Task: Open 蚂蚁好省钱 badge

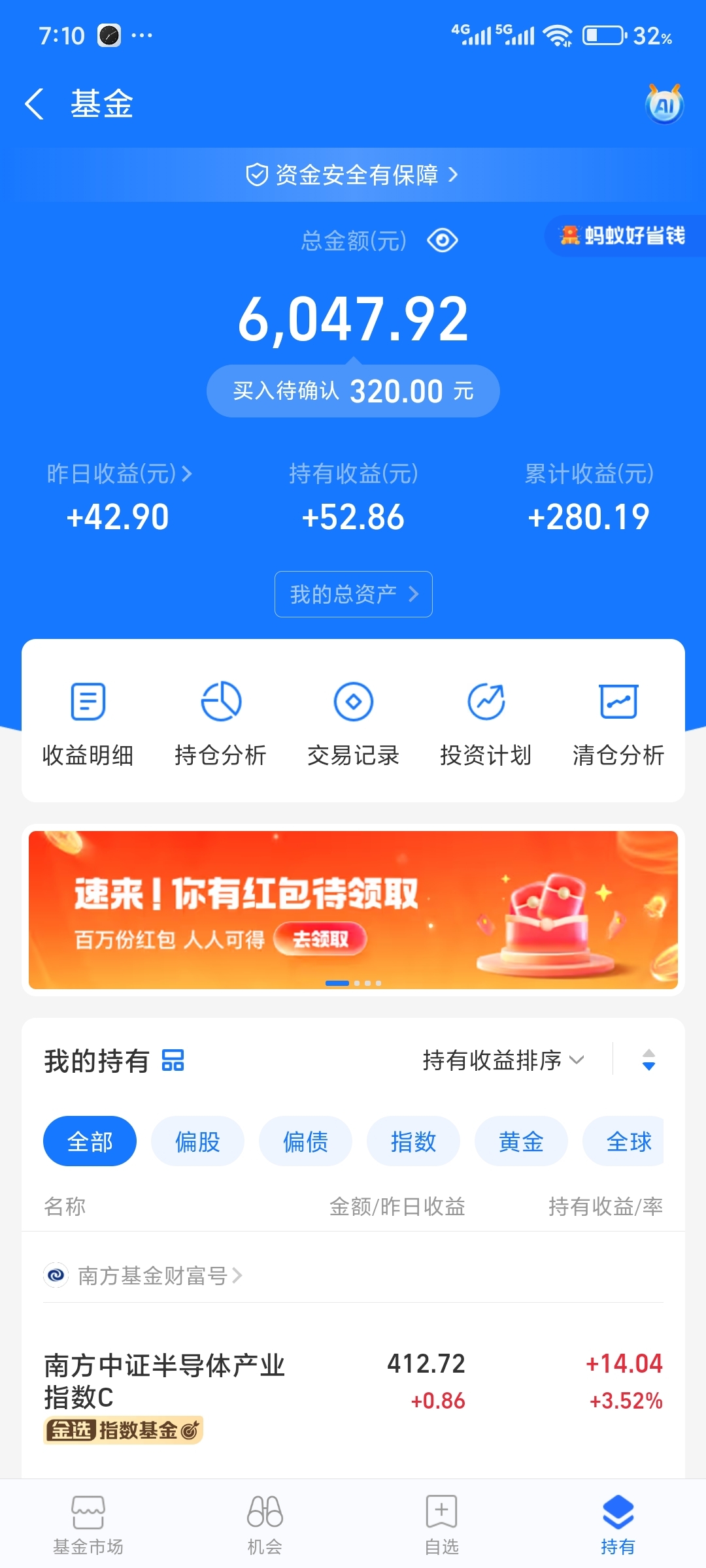Action: point(623,235)
